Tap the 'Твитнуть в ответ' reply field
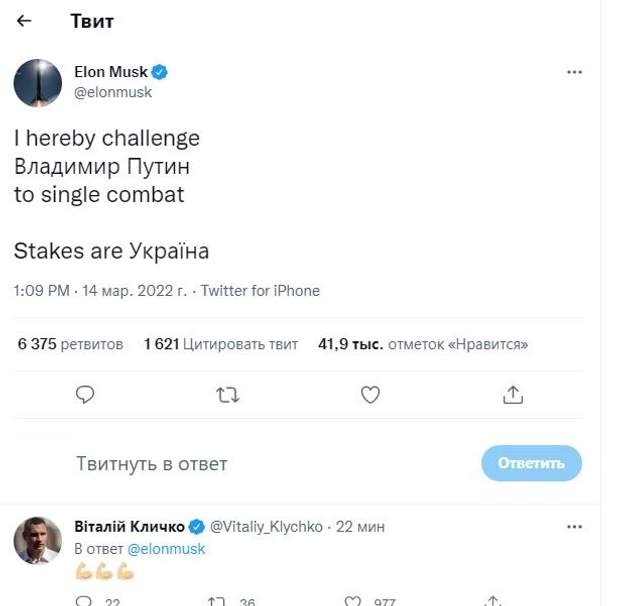Screen dimensions: 620x606 coord(152,464)
